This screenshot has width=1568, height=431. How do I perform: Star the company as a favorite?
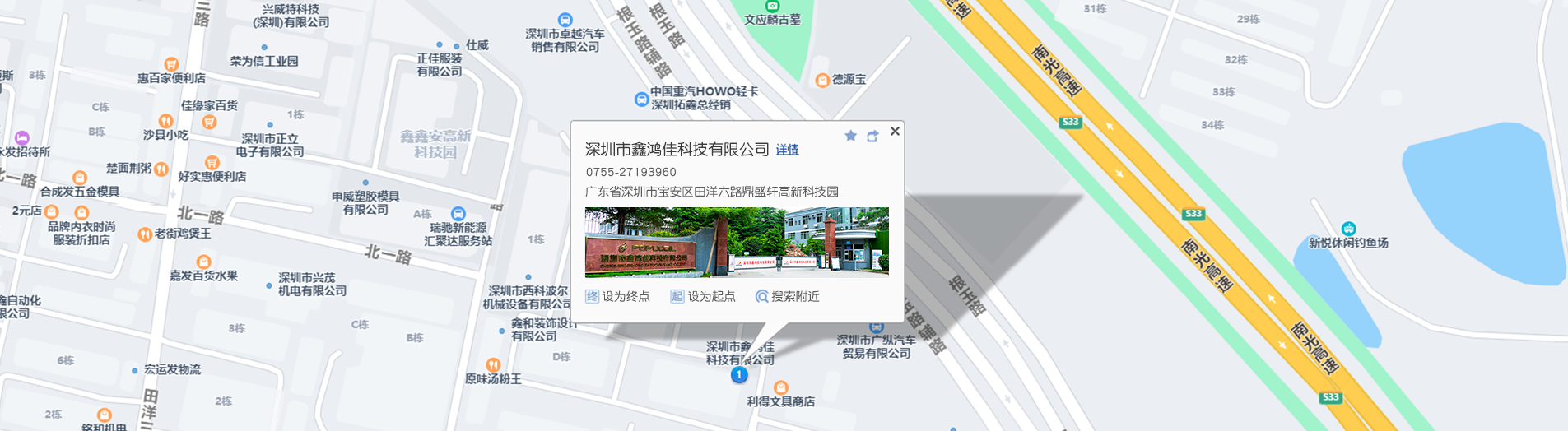[x=850, y=136]
